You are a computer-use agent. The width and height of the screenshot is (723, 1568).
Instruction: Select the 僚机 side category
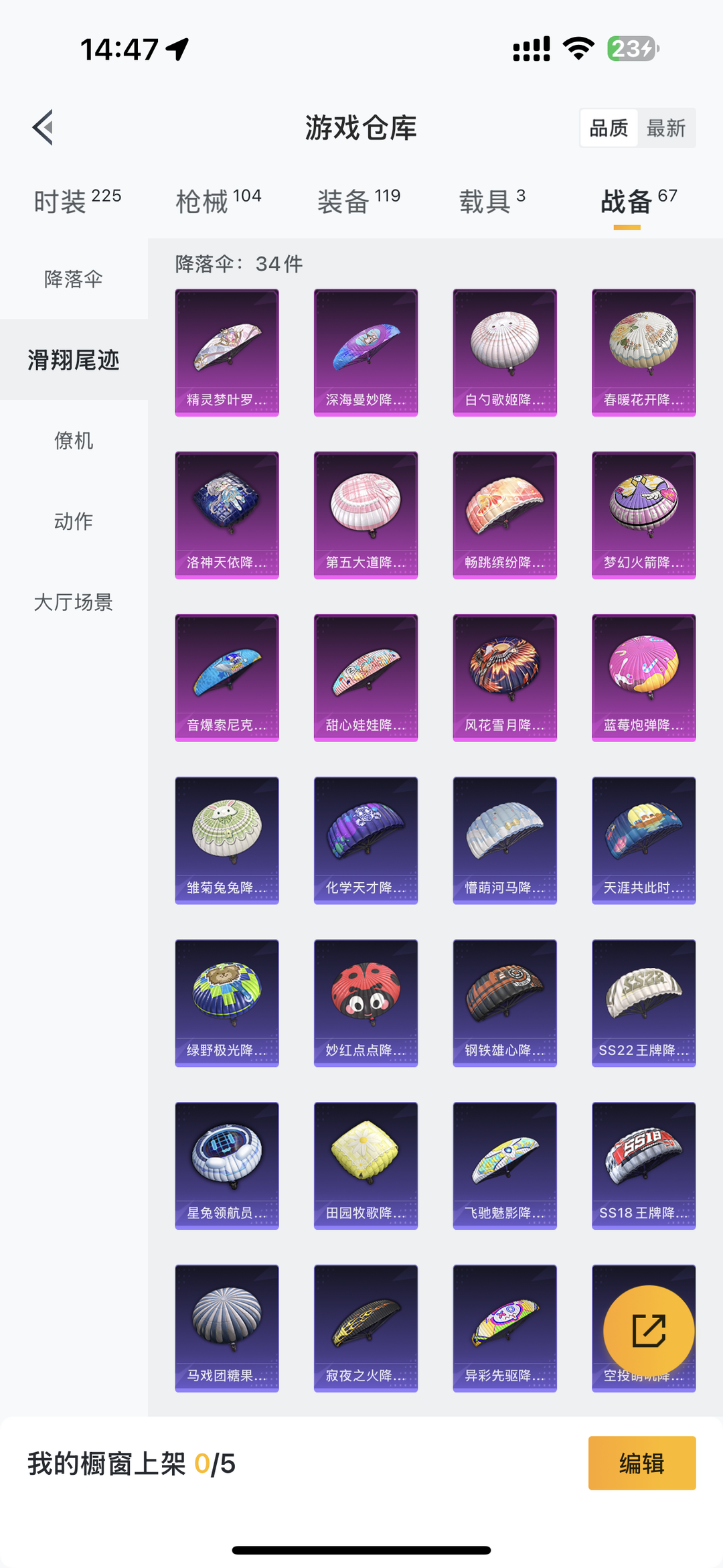74,440
